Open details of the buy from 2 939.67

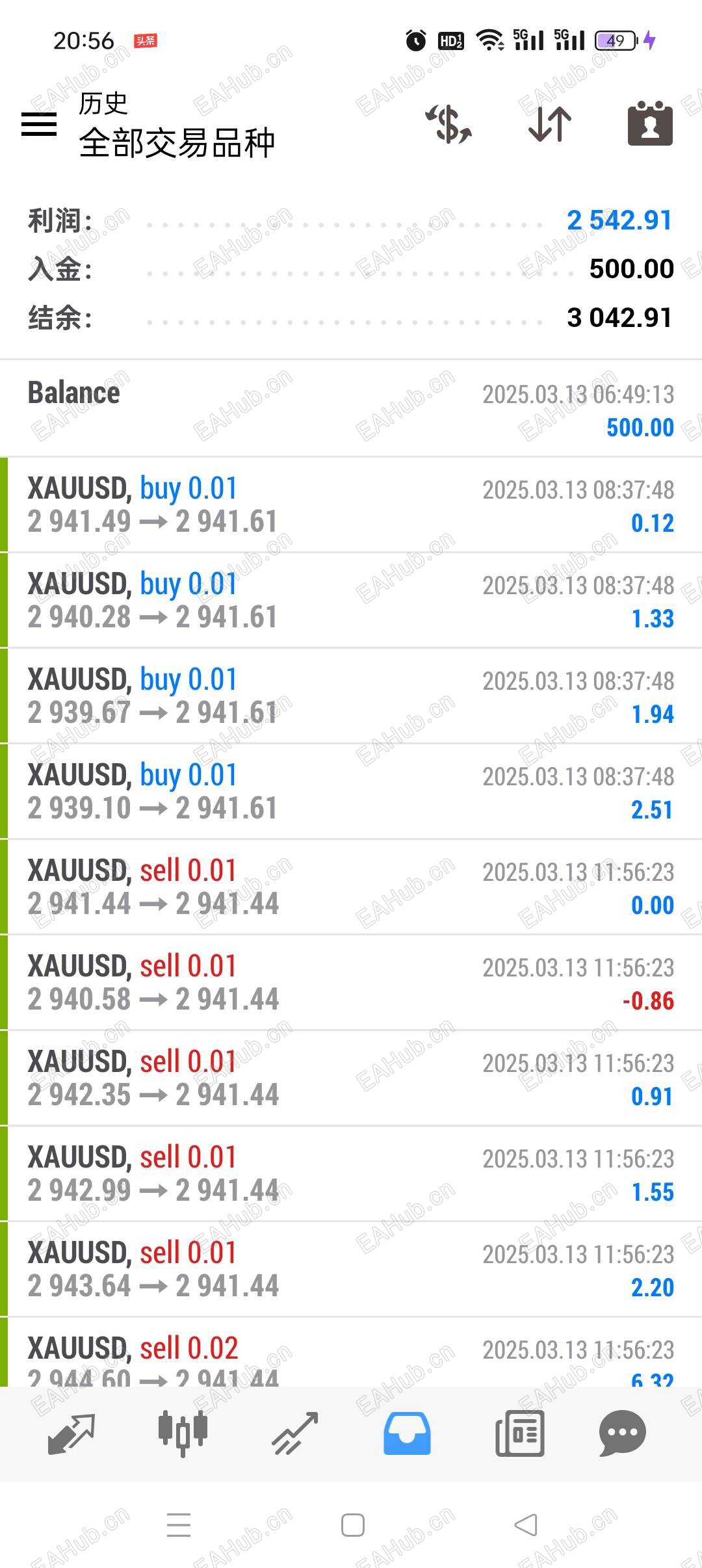[351, 696]
